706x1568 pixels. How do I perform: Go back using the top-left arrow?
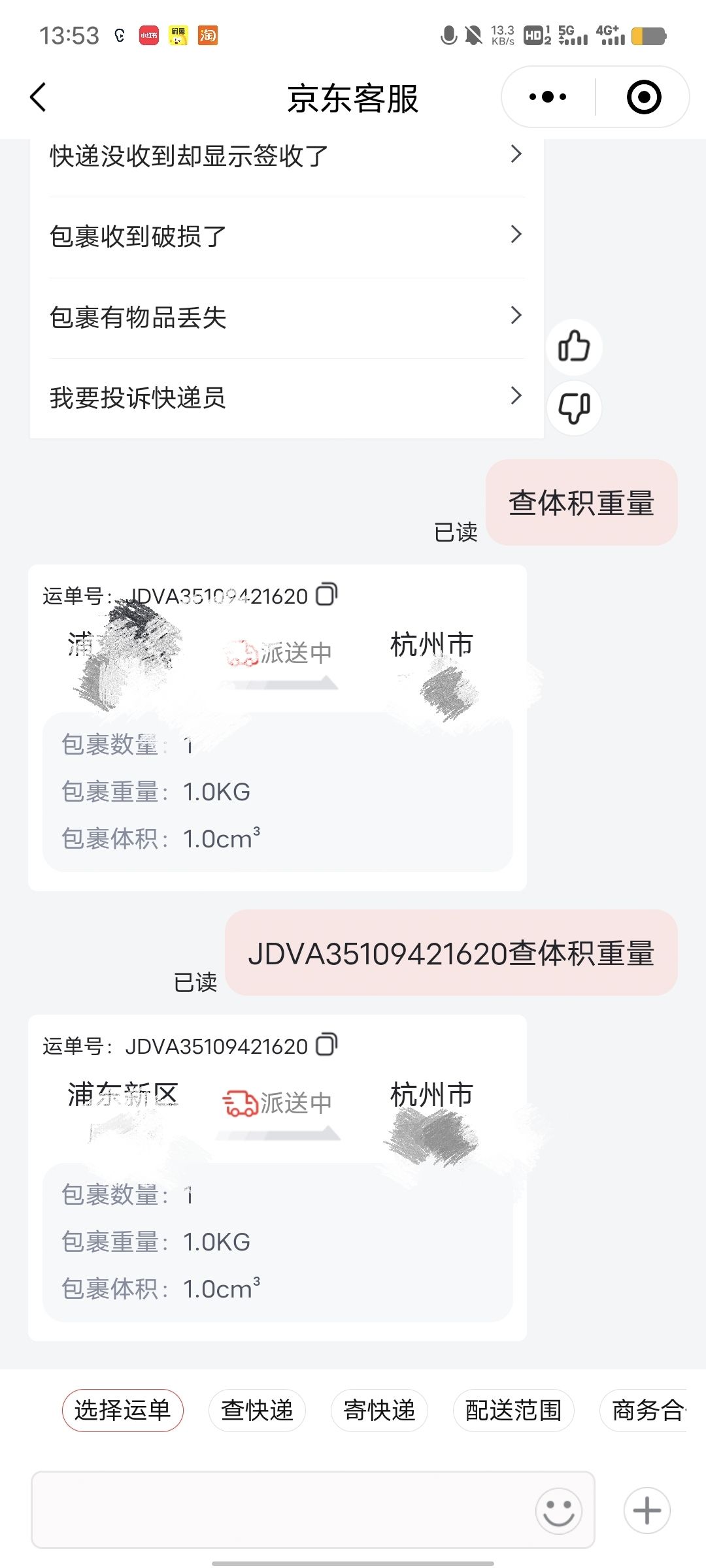point(39,97)
